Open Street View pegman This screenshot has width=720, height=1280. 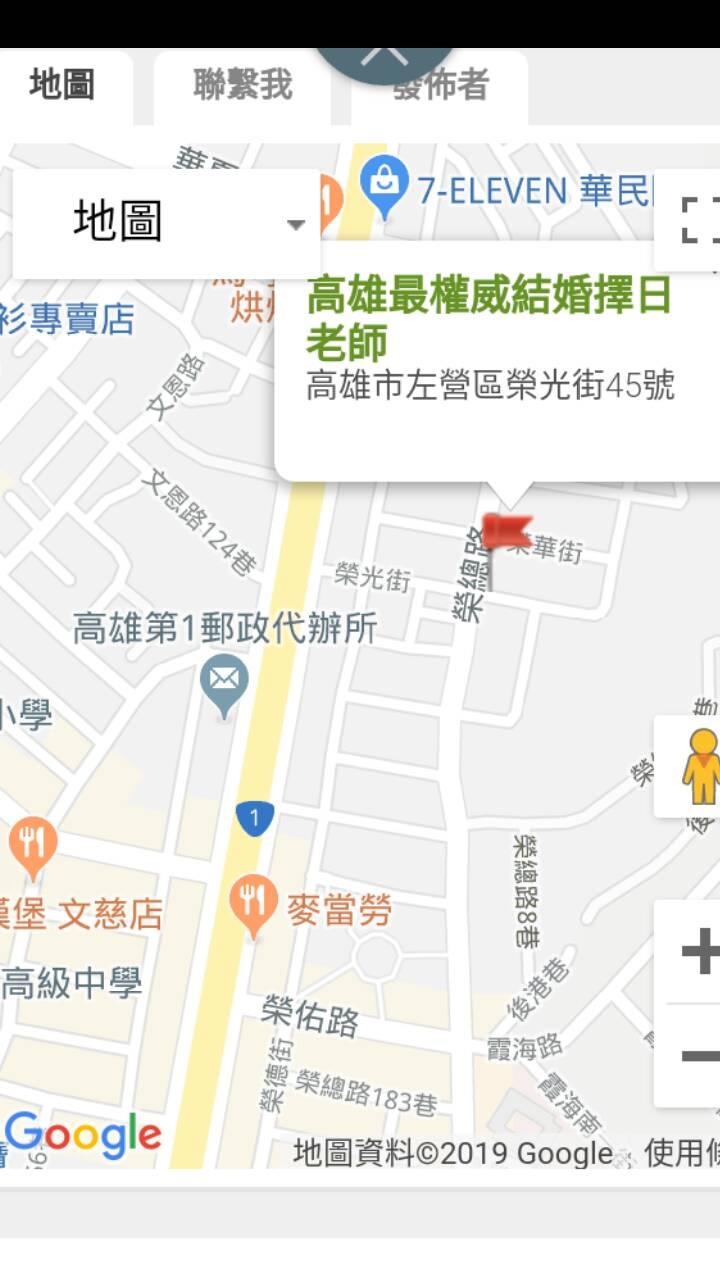coord(698,766)
